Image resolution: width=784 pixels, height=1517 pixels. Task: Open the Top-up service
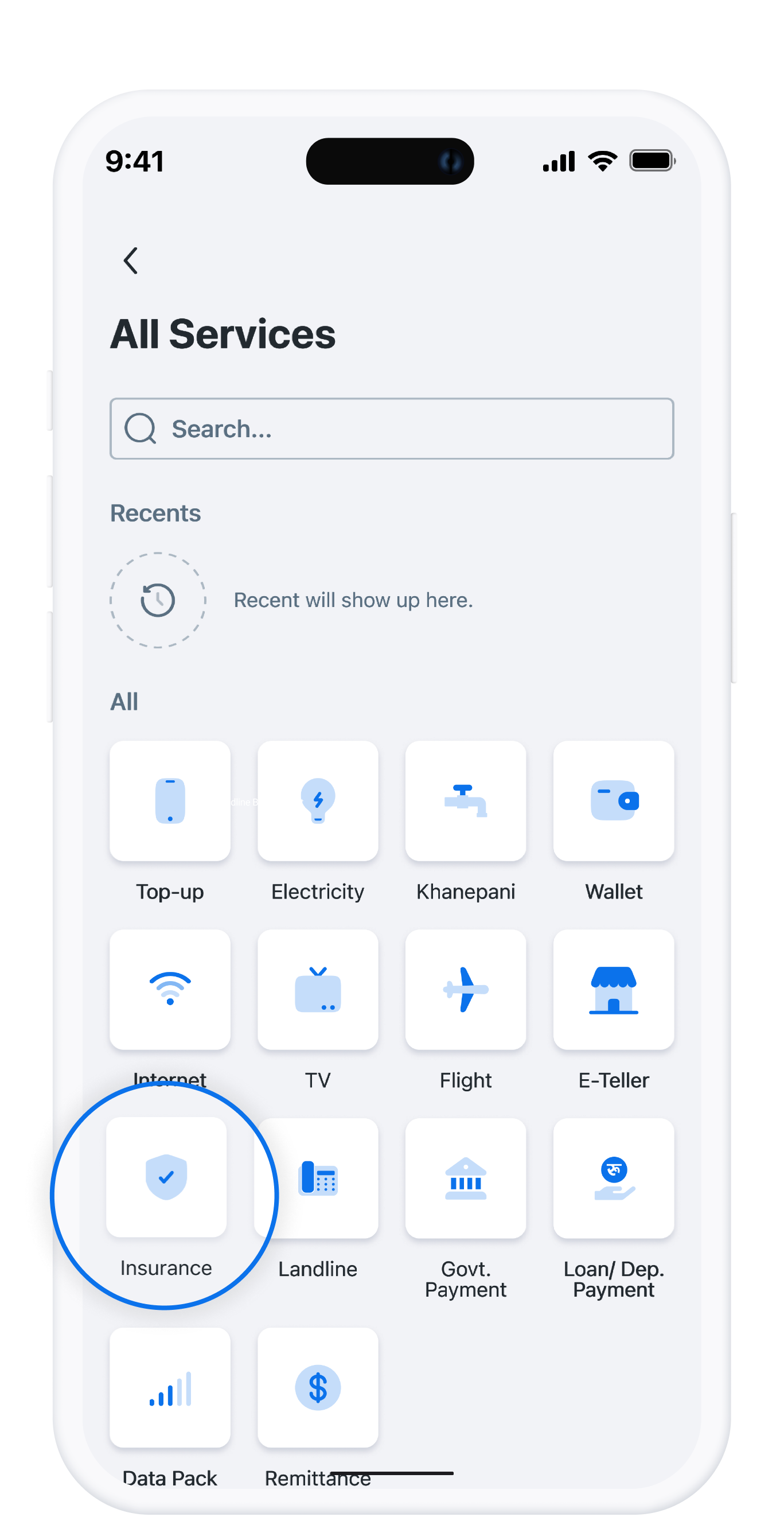click(x=170, y=801)
